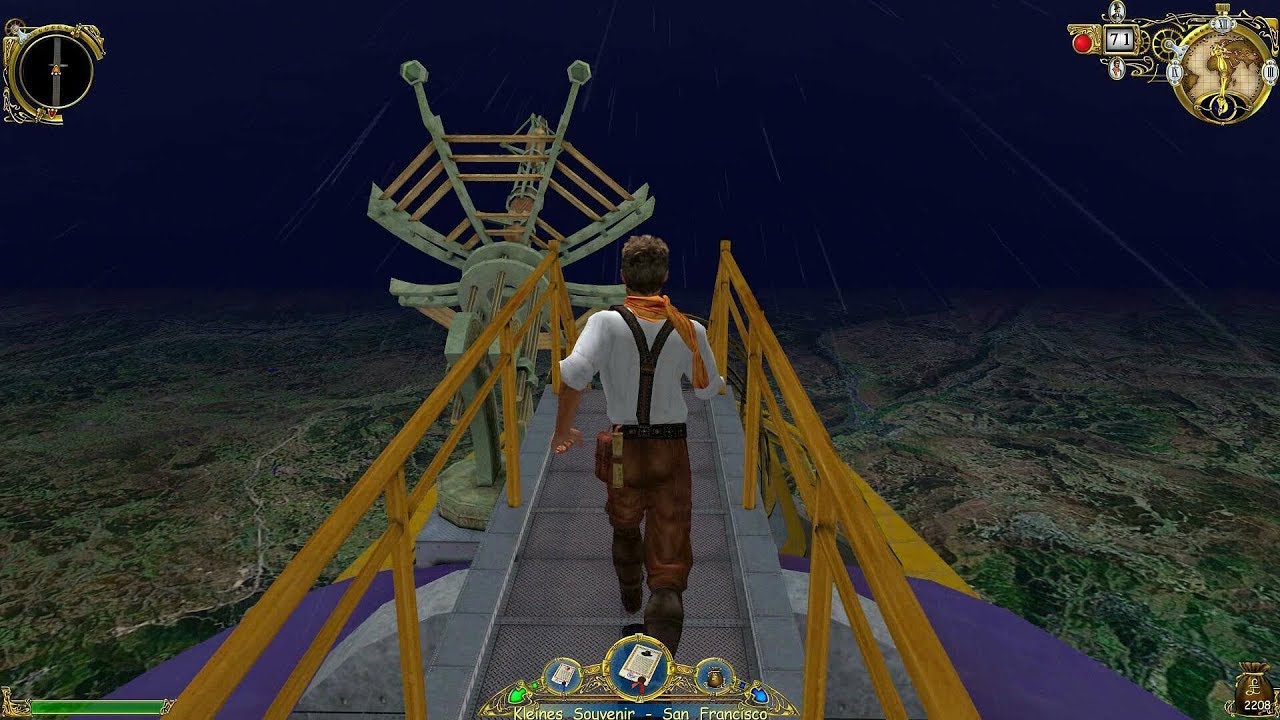The image size is (1280, 720).
Task: Cycle inventory with the blue right arrow
Action: point(759,696)
